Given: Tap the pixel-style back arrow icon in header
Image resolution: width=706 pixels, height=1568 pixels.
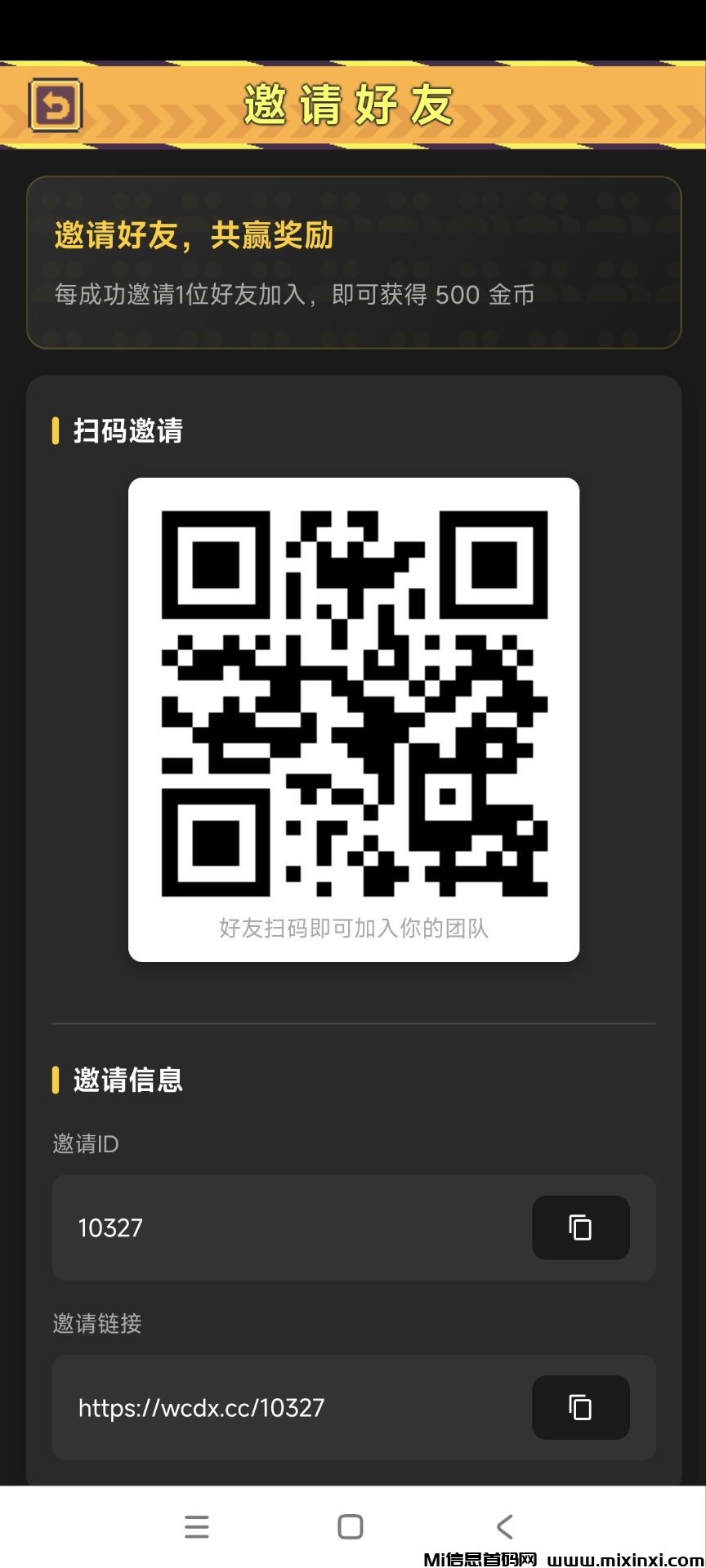Looking at the screenshot, I should pyautogui.click(x=54, y=104).
